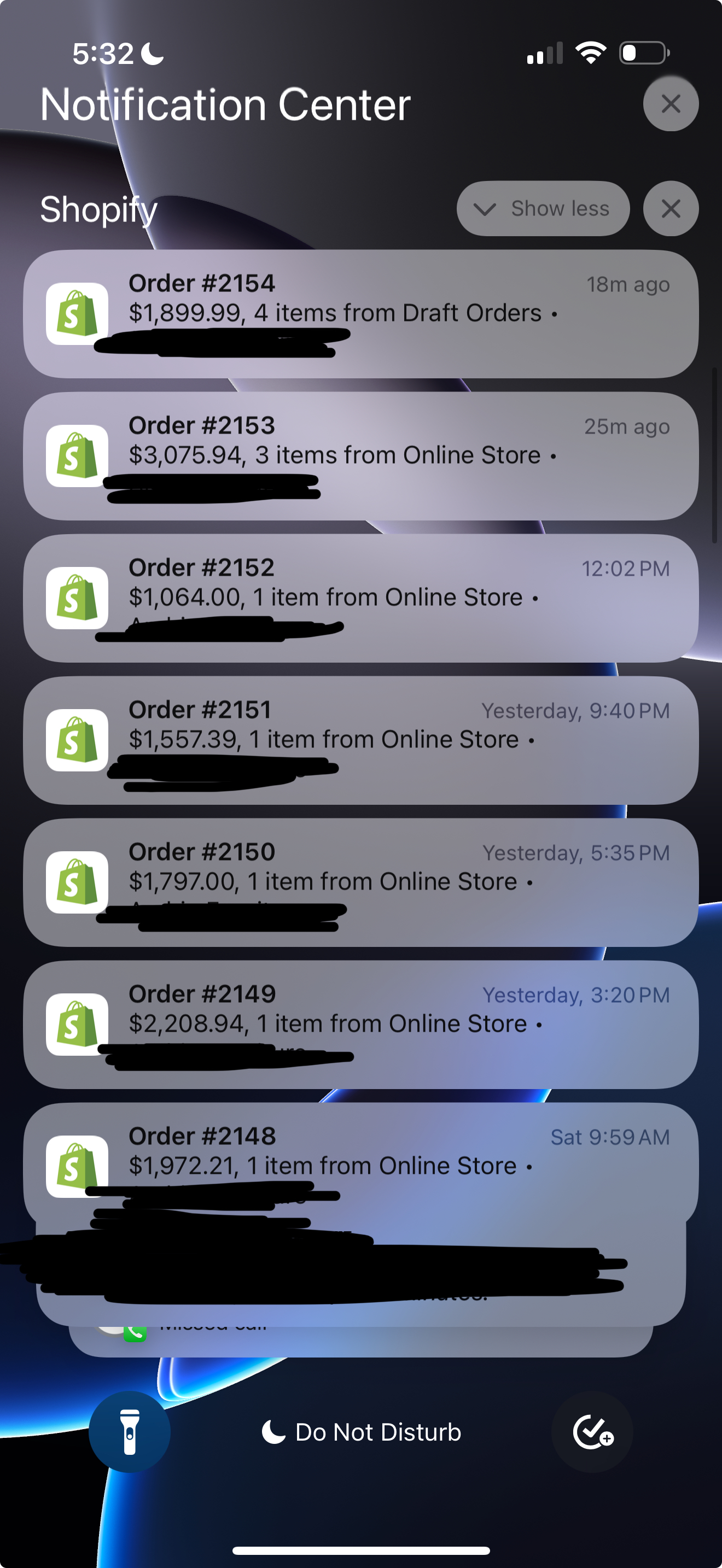Screen dimensions: 722x1568
Task: Collapse Shopify group with Show less
Action: point(543,209)
